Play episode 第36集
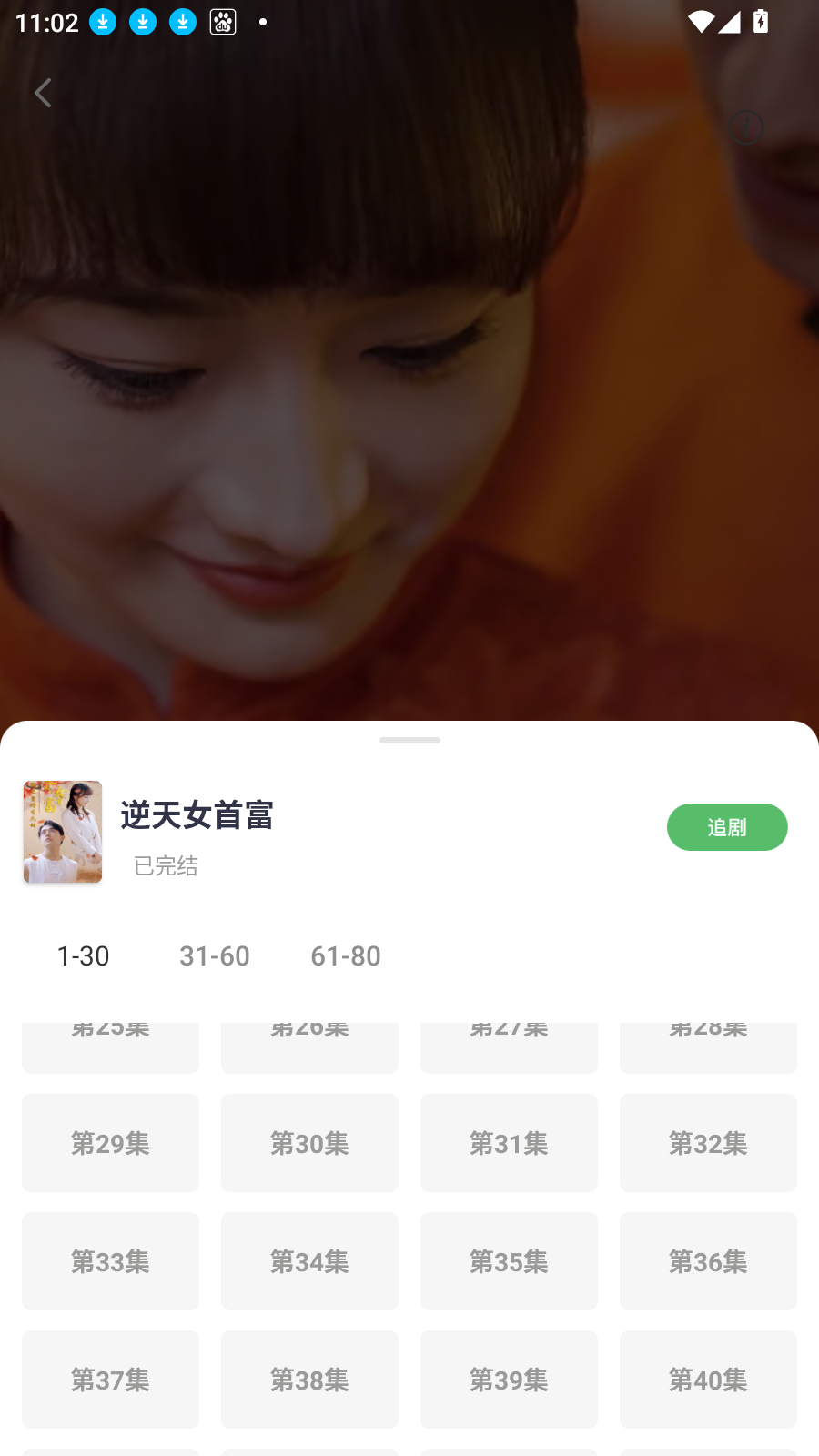 click(708, 1261)
